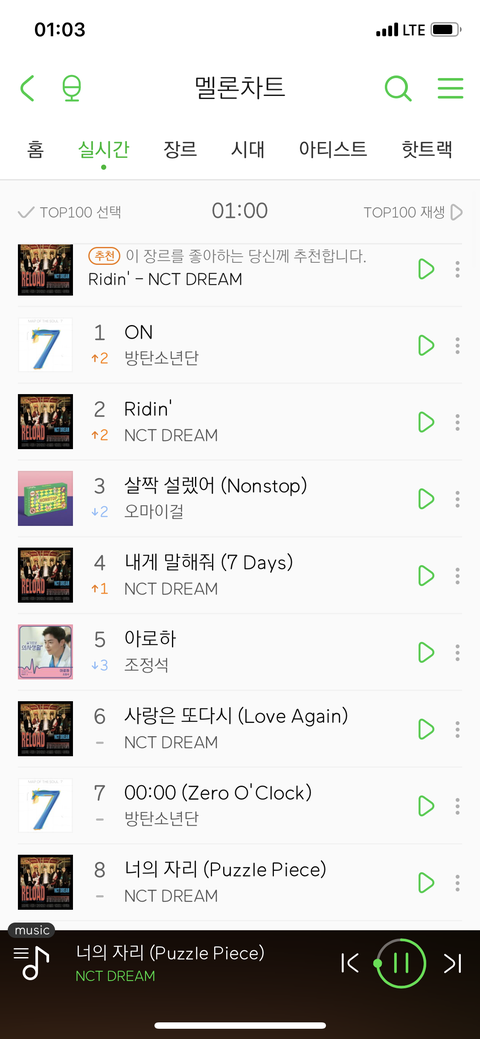This screenshot has width=480, height=1039.
Task: Tap TOP100 재생 to play all
Action: tap(413, 212)
